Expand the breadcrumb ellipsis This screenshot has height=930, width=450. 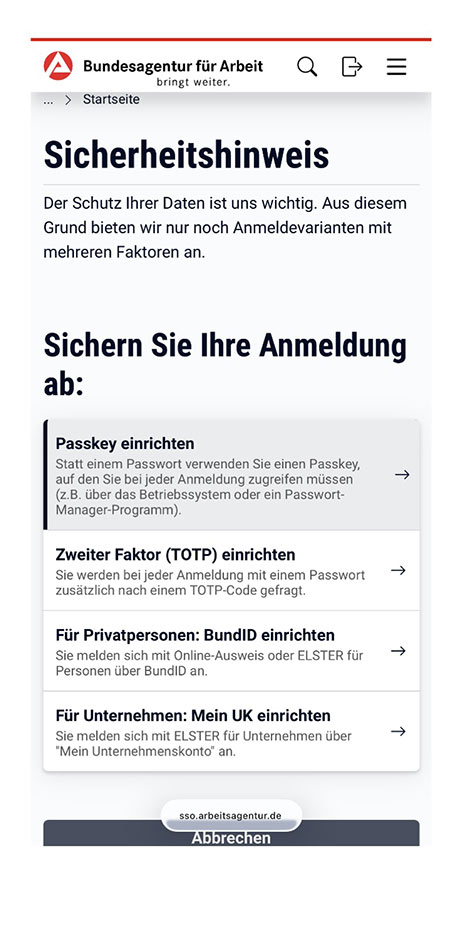(48, 100)
